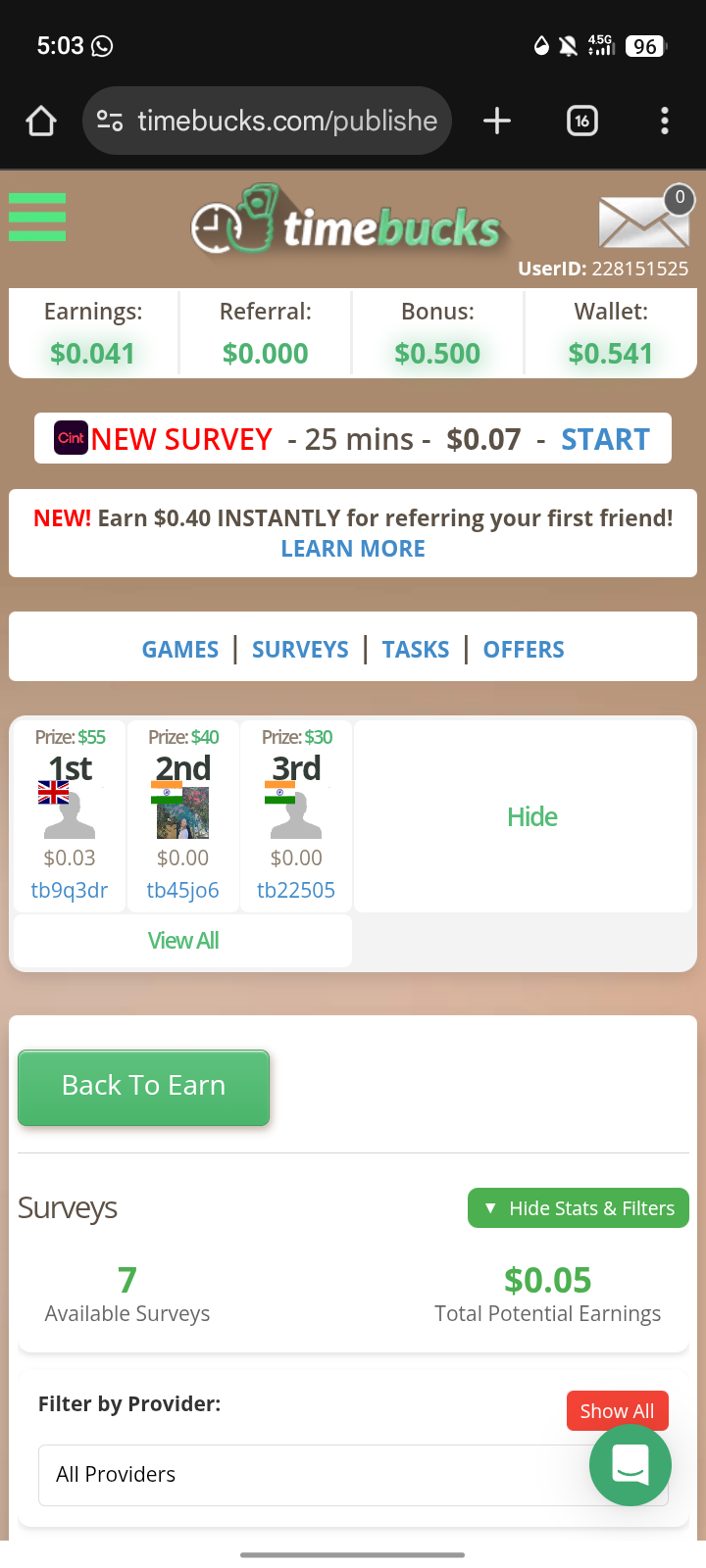Collapse with Hide Stats & Filters
The height and width of the screenshot is (1568, 706).
(x=579, y=1208)
